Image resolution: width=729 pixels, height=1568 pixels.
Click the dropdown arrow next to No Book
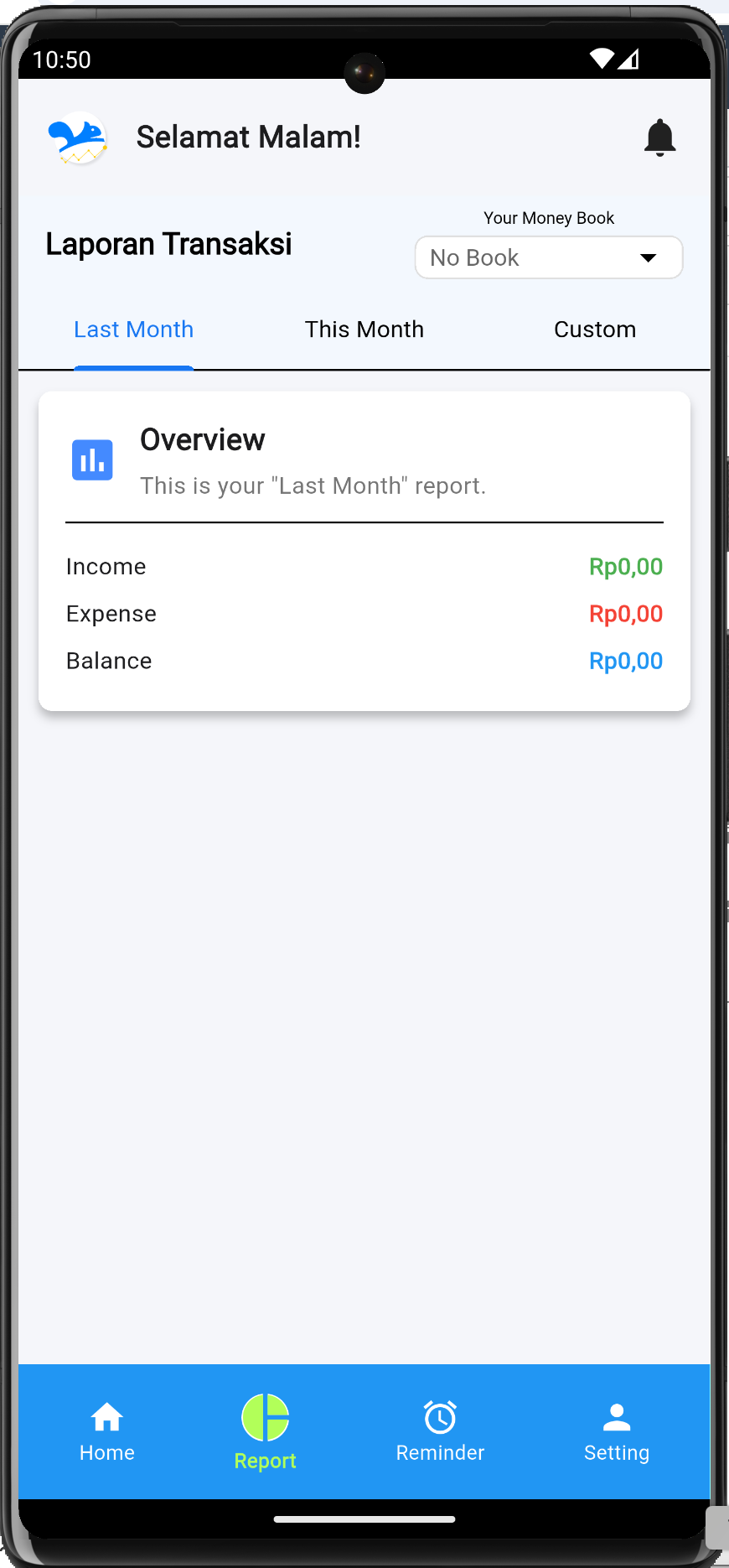click(x=649, y=258)
